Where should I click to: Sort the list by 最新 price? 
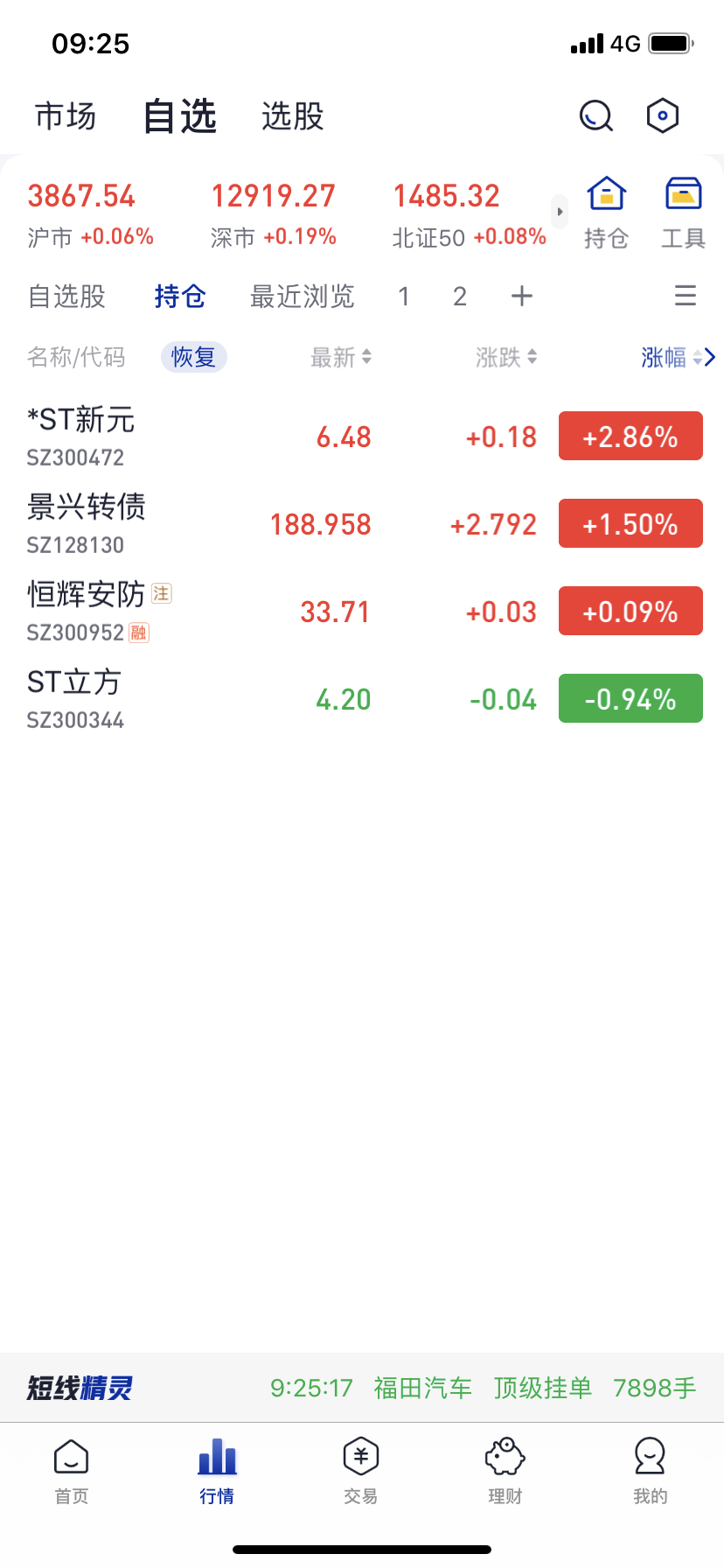(x=341, y=357)
